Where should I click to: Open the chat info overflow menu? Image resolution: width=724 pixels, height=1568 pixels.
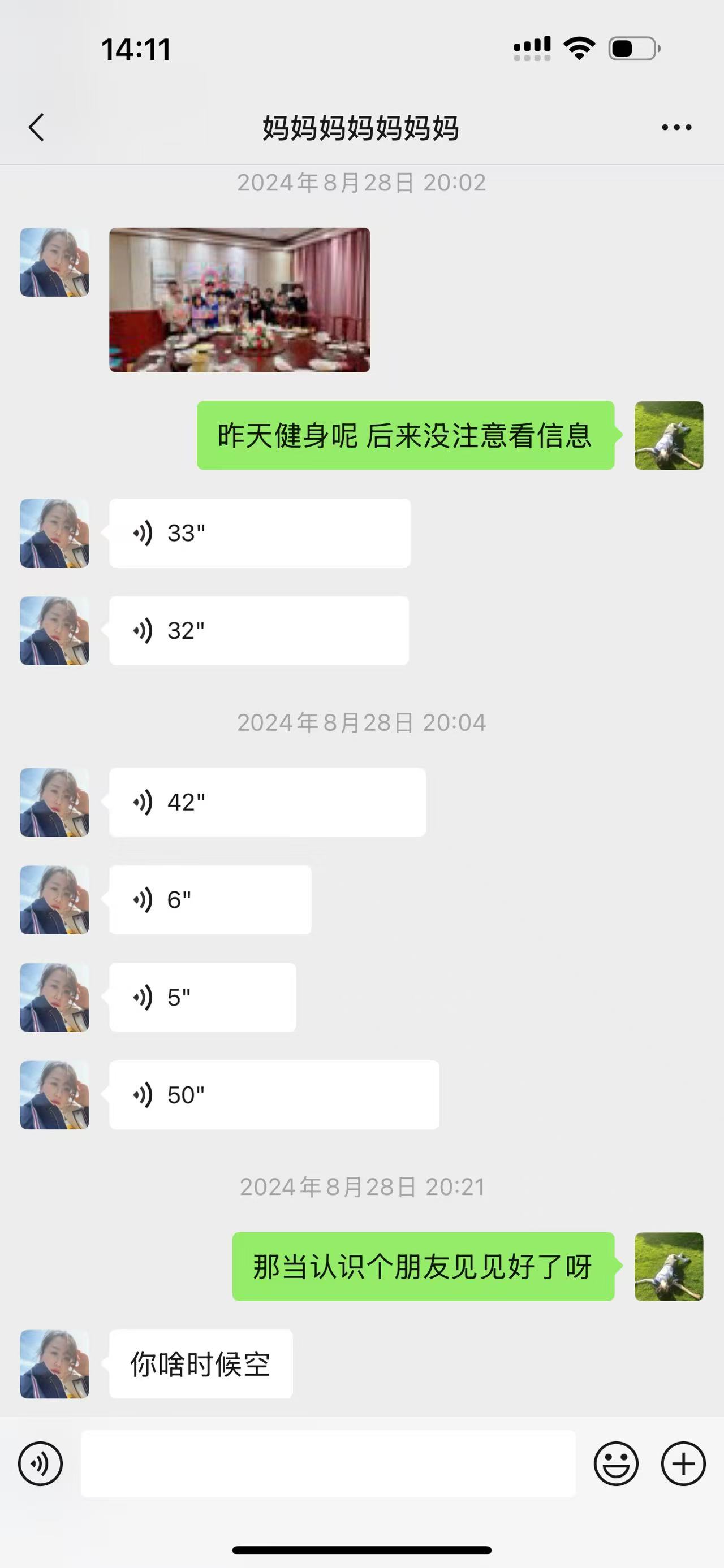676,128
